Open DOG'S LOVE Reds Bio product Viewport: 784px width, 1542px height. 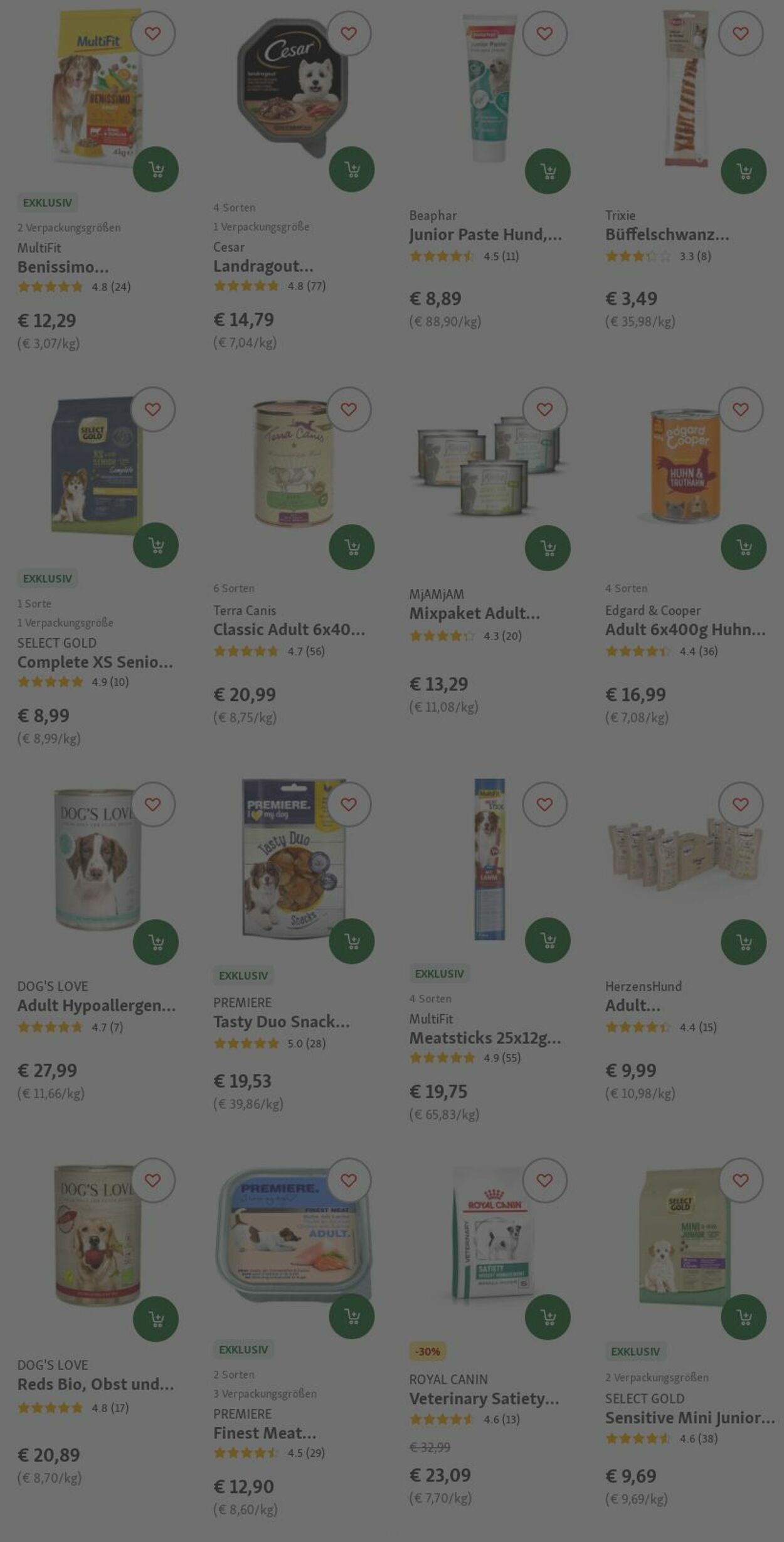point(95,1384)
